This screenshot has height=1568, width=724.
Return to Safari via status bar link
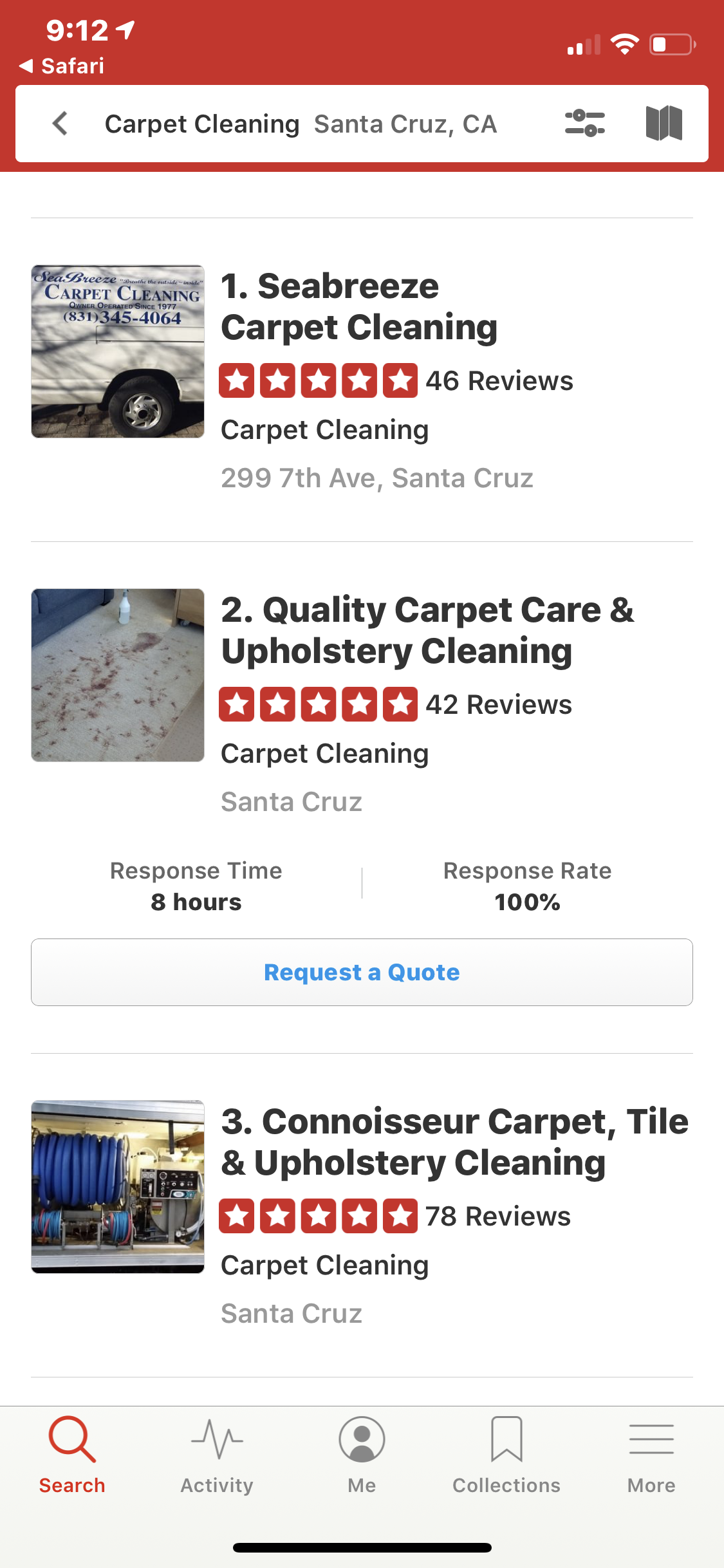[x=62, y=66]
